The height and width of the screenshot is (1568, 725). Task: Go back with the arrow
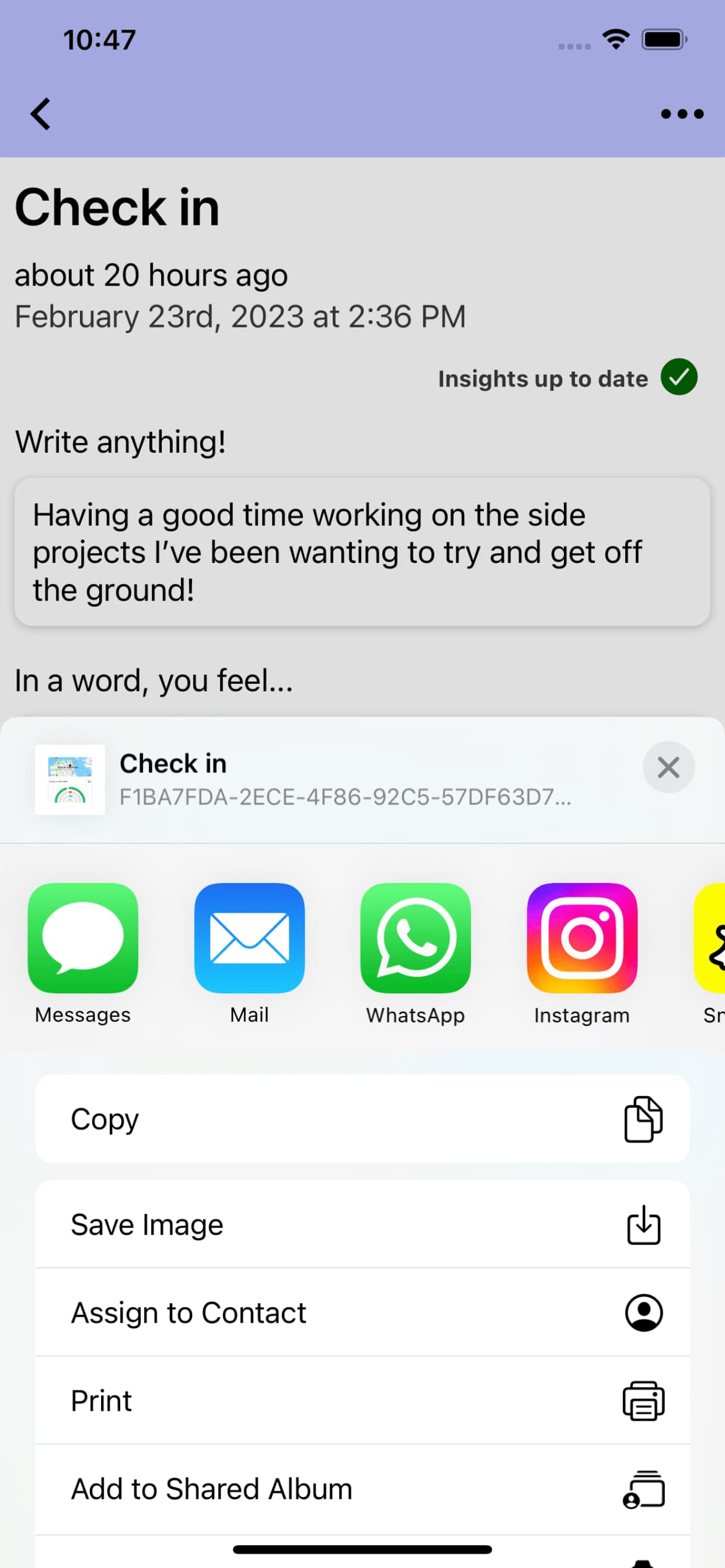(41, 114)
